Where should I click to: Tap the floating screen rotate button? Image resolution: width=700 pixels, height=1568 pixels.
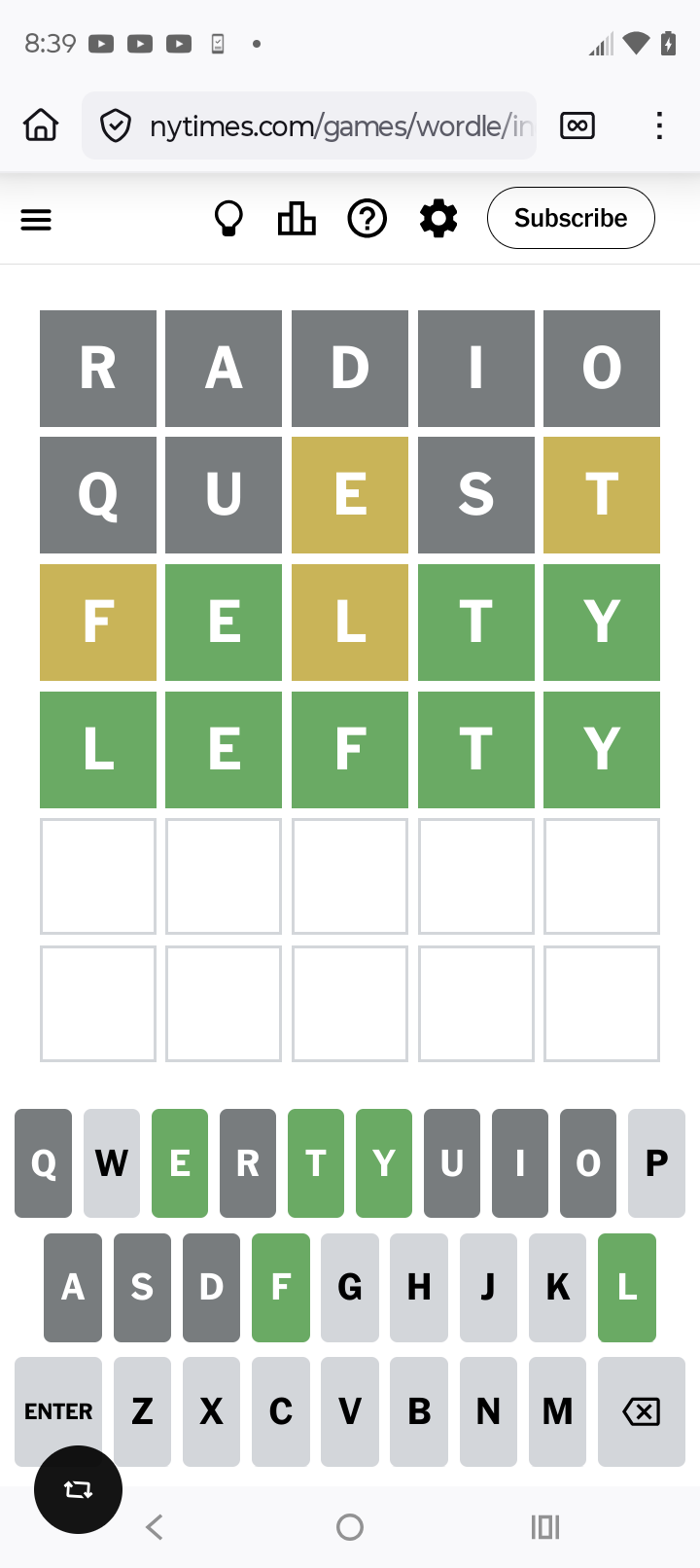click(x=78, y=1489)
